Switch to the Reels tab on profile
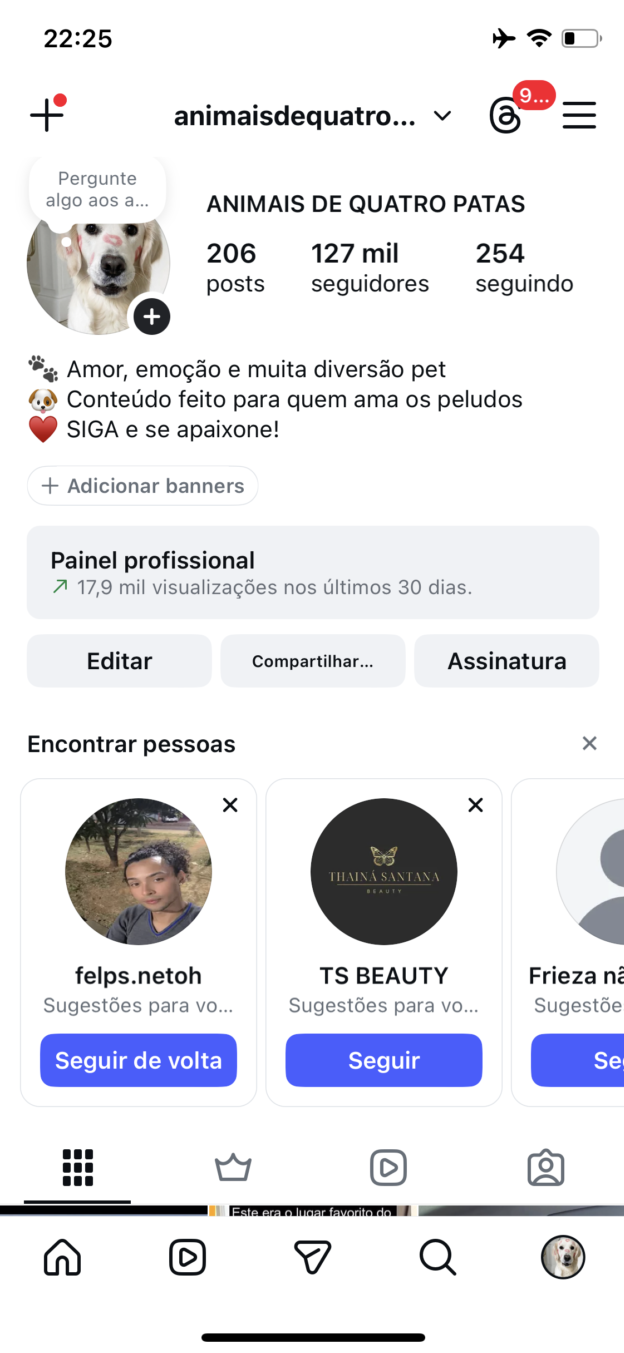 click(388, 1167)
